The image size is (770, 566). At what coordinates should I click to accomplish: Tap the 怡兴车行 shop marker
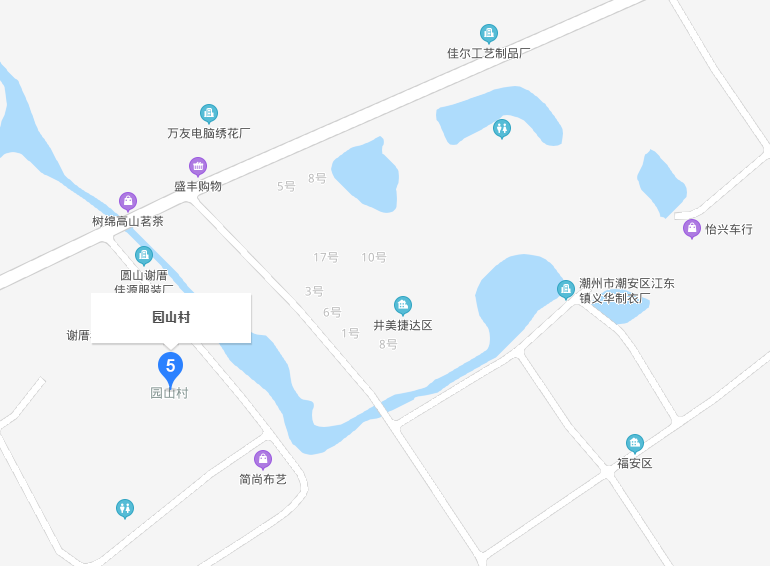tap(691, 229)
